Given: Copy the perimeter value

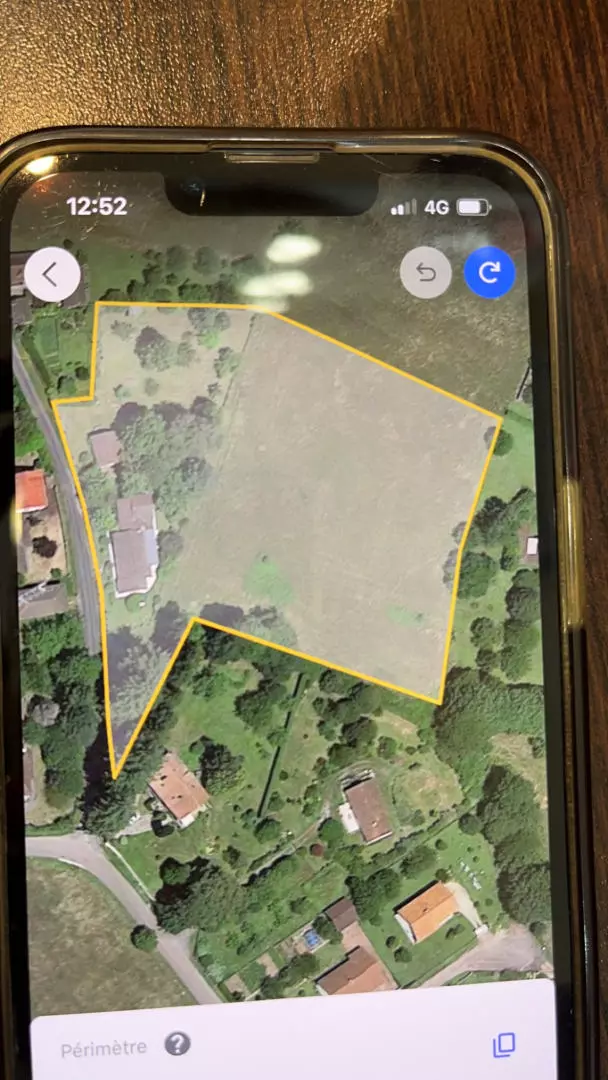Looking at the screenshot, I should click(504, 1046).
